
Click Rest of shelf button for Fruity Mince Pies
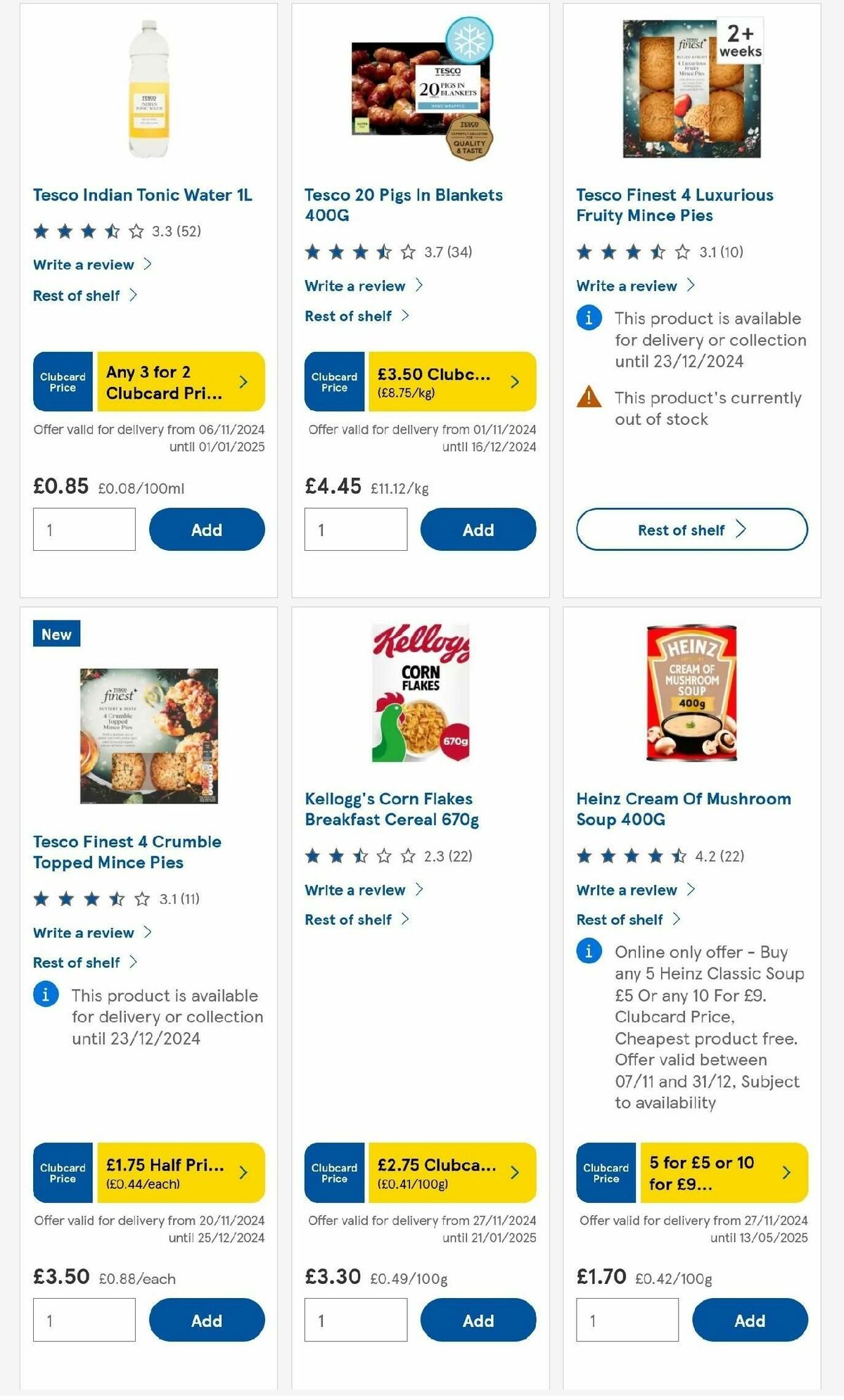[x=691, y=529]
